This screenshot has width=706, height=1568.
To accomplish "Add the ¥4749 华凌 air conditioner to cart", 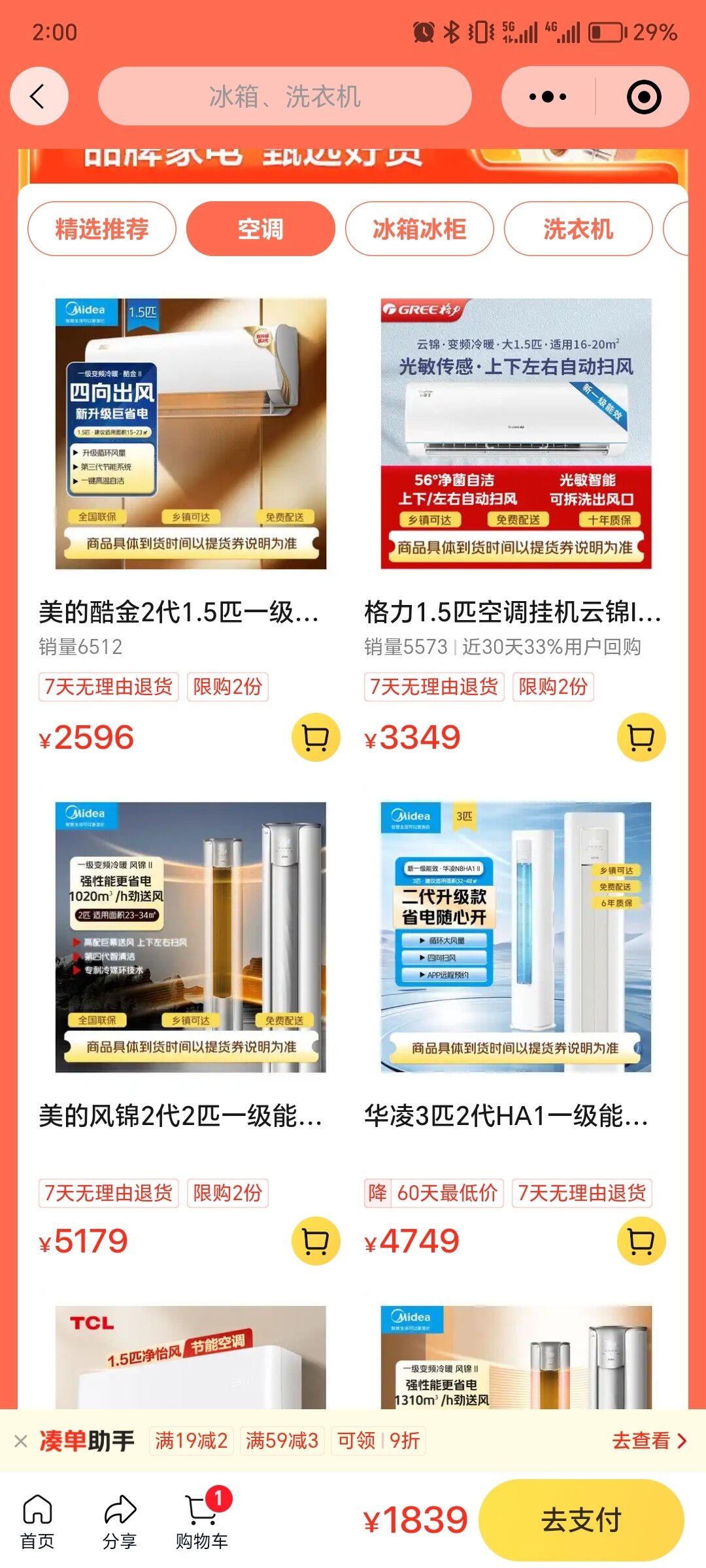I will click(x=641, y=1241).
